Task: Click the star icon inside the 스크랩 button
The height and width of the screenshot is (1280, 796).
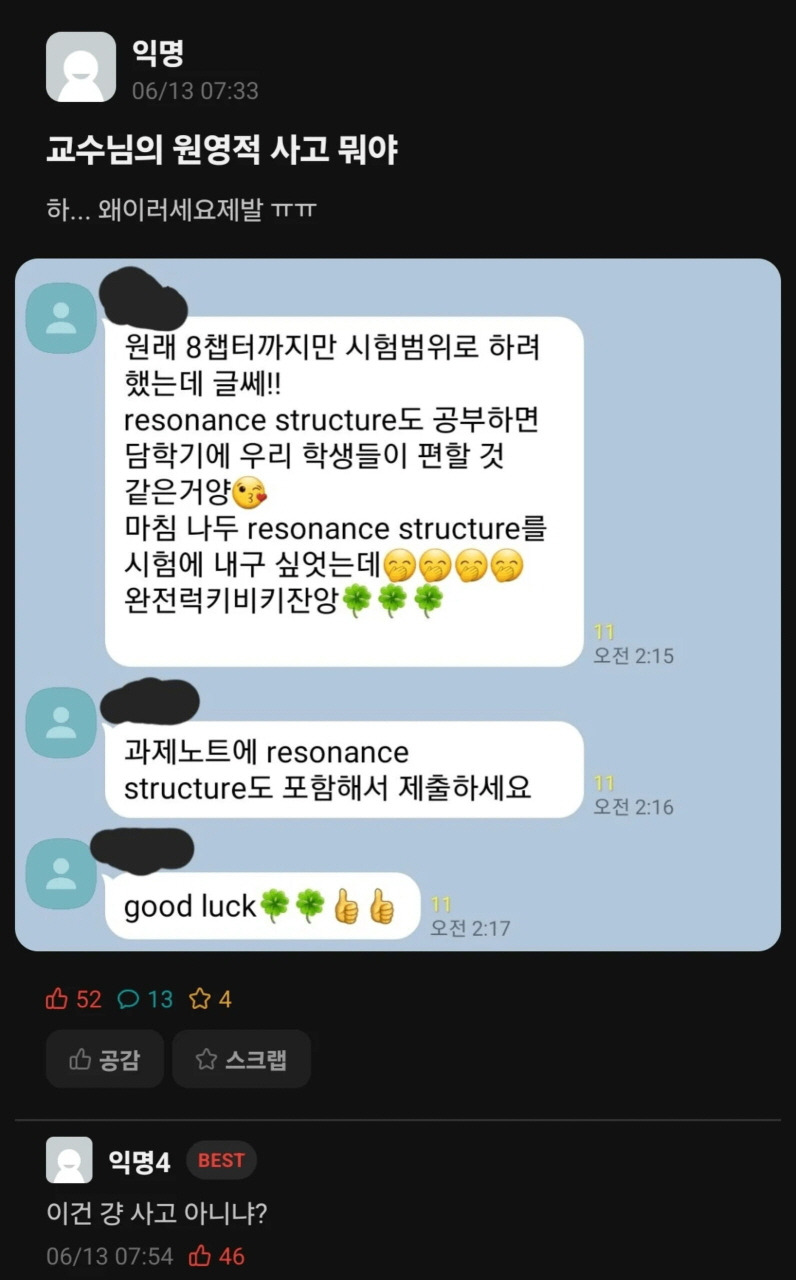Action: pos(204,1058)
